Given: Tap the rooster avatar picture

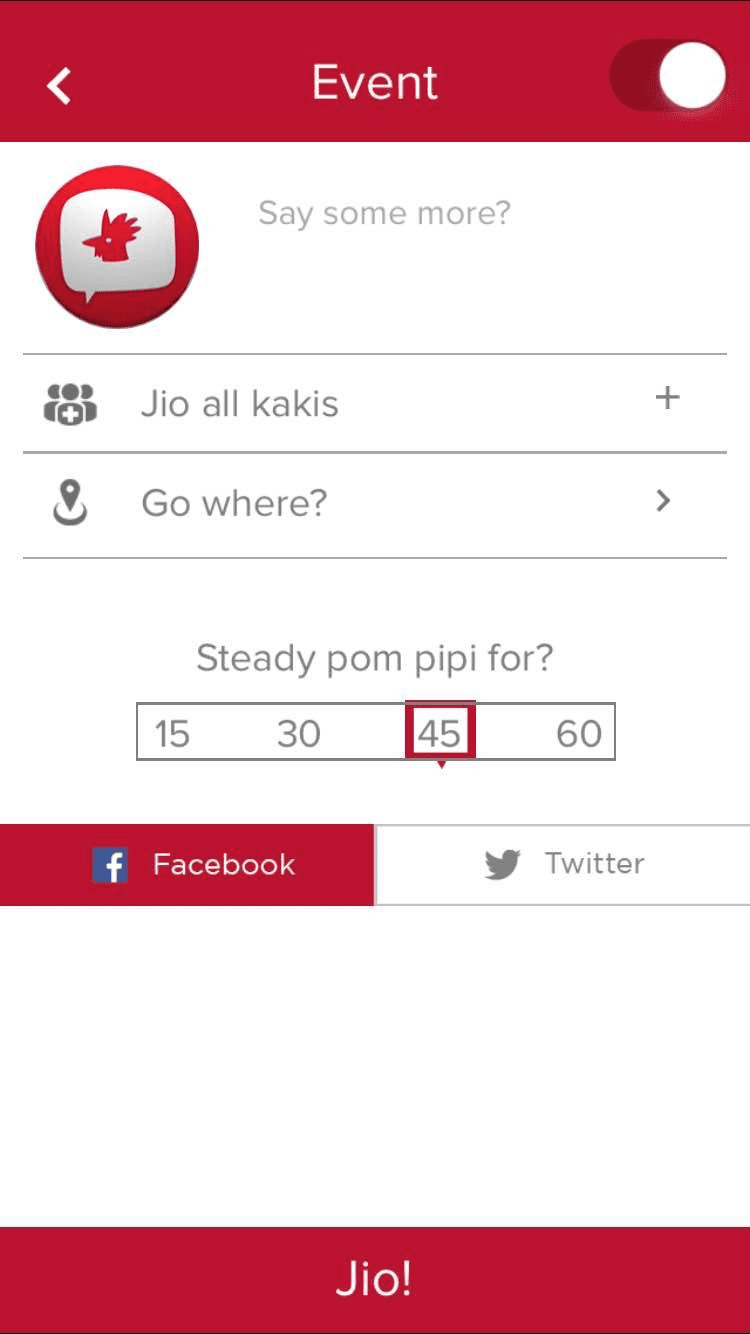Looking at the screenshot, I should [x=117, y=247].
